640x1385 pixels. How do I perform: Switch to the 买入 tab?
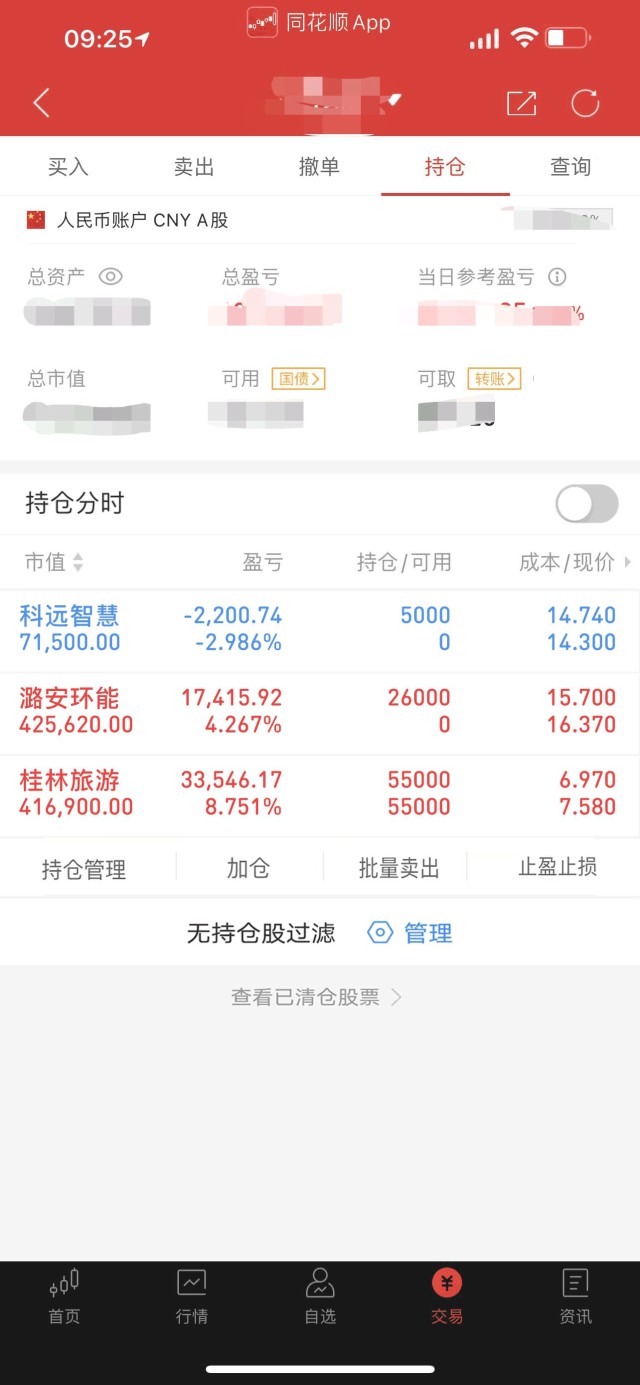click(68, 167)
